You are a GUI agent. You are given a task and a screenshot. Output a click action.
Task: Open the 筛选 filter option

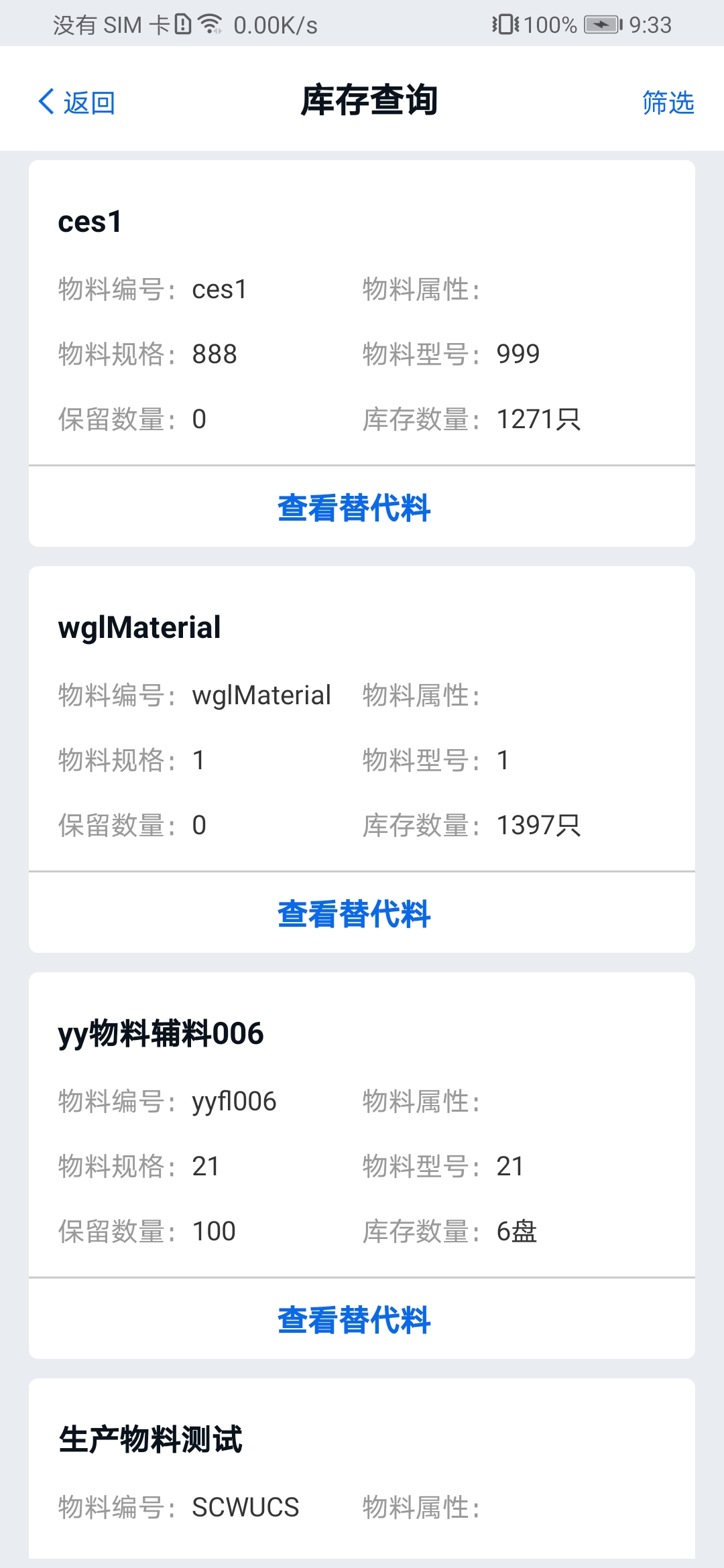tap(668, 103)
